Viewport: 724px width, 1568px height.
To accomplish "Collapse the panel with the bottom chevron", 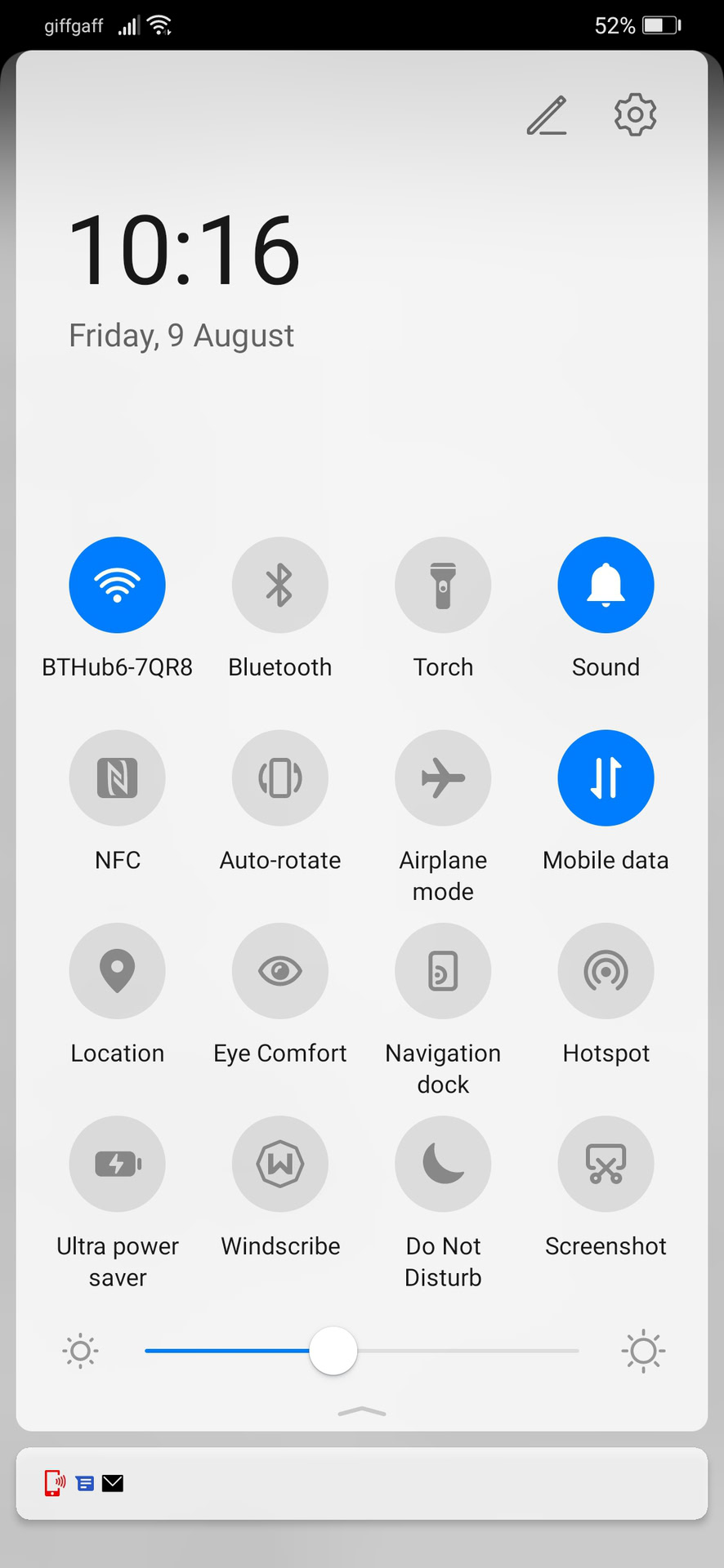I will tap(362, 1411).
